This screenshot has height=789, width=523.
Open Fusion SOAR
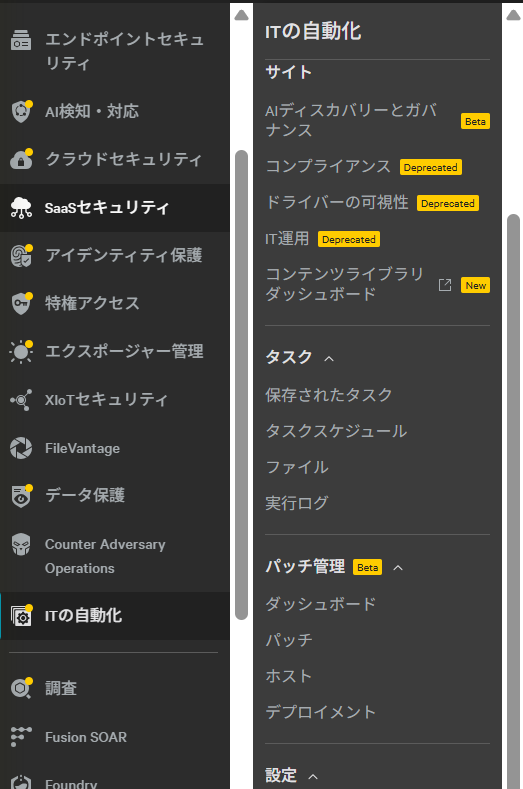115,737
